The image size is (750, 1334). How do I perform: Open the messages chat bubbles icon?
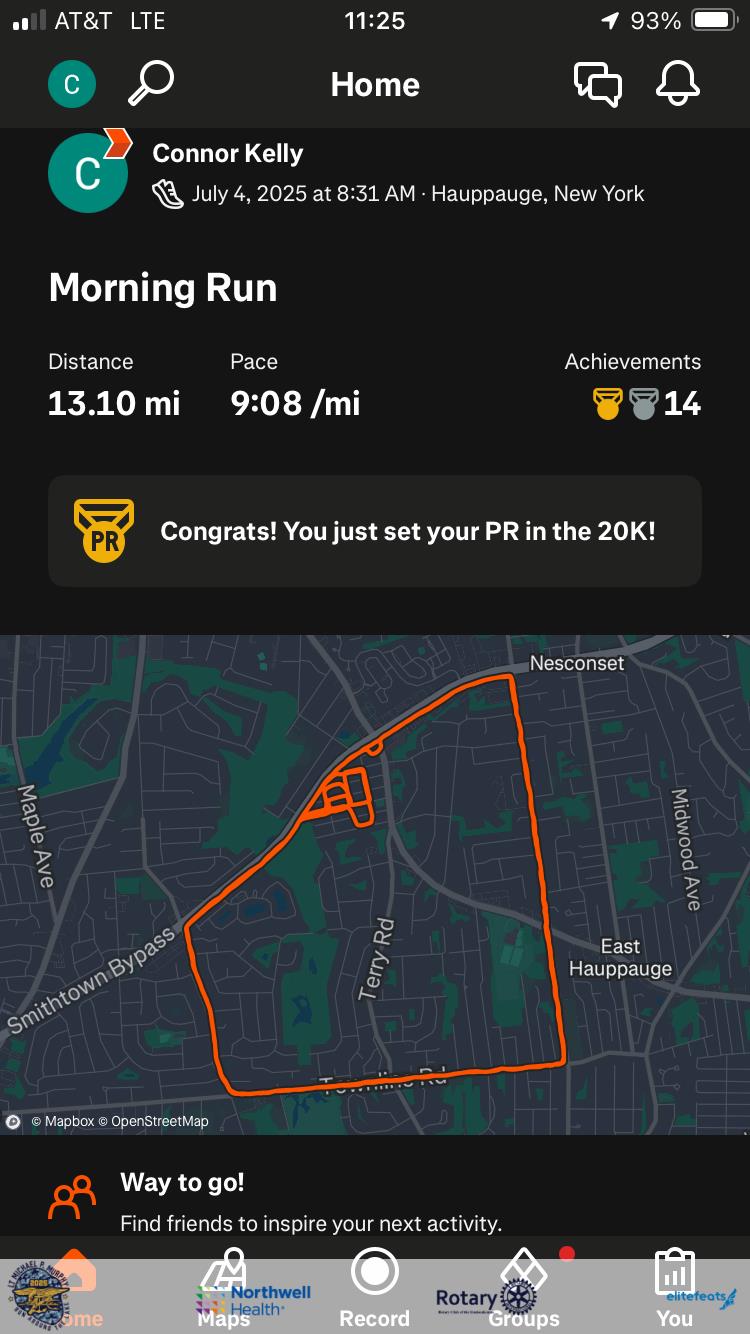pyautogui.click(x=597, y=84)
